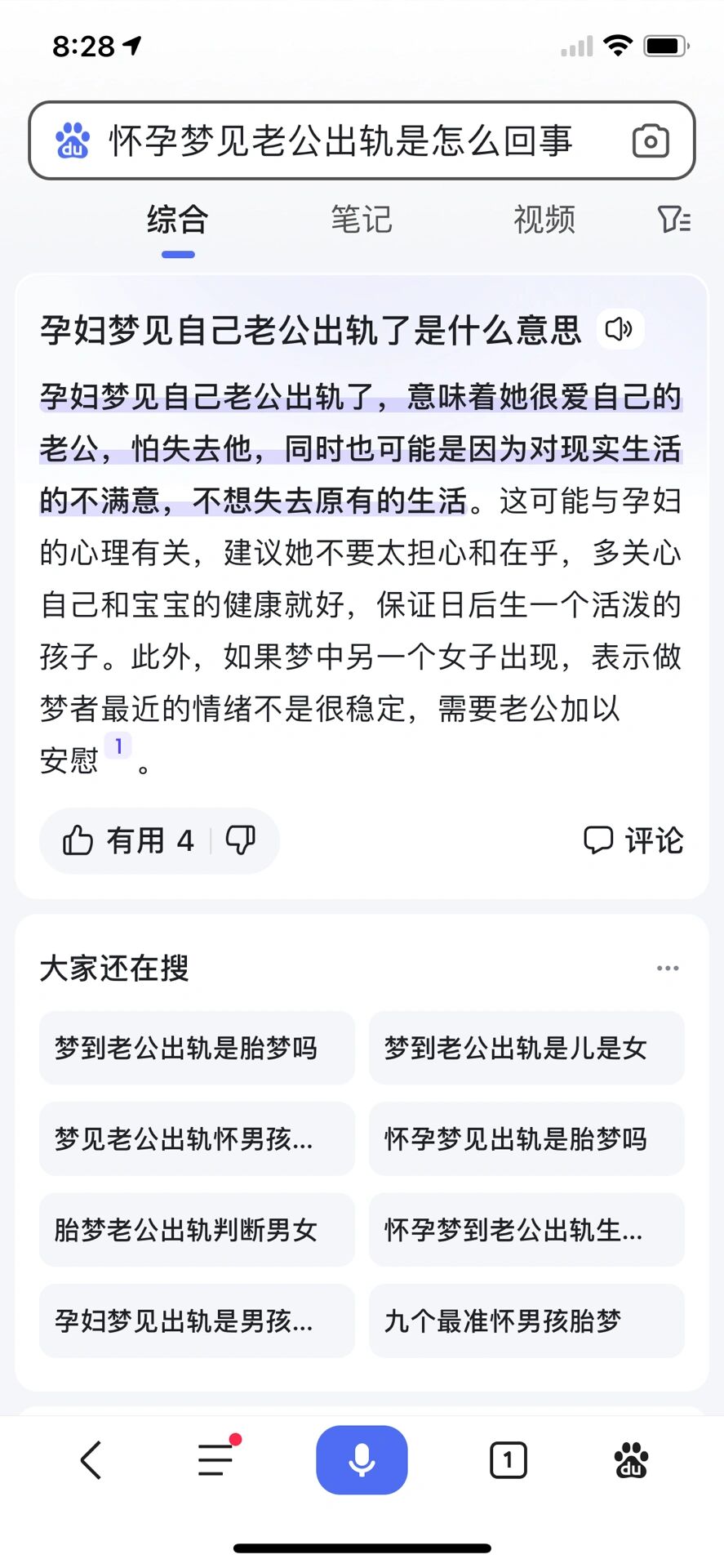Switch to the 笔记 tab
Image resolution: width=724 pixels, height=1568 pixels.
[362, 220]
